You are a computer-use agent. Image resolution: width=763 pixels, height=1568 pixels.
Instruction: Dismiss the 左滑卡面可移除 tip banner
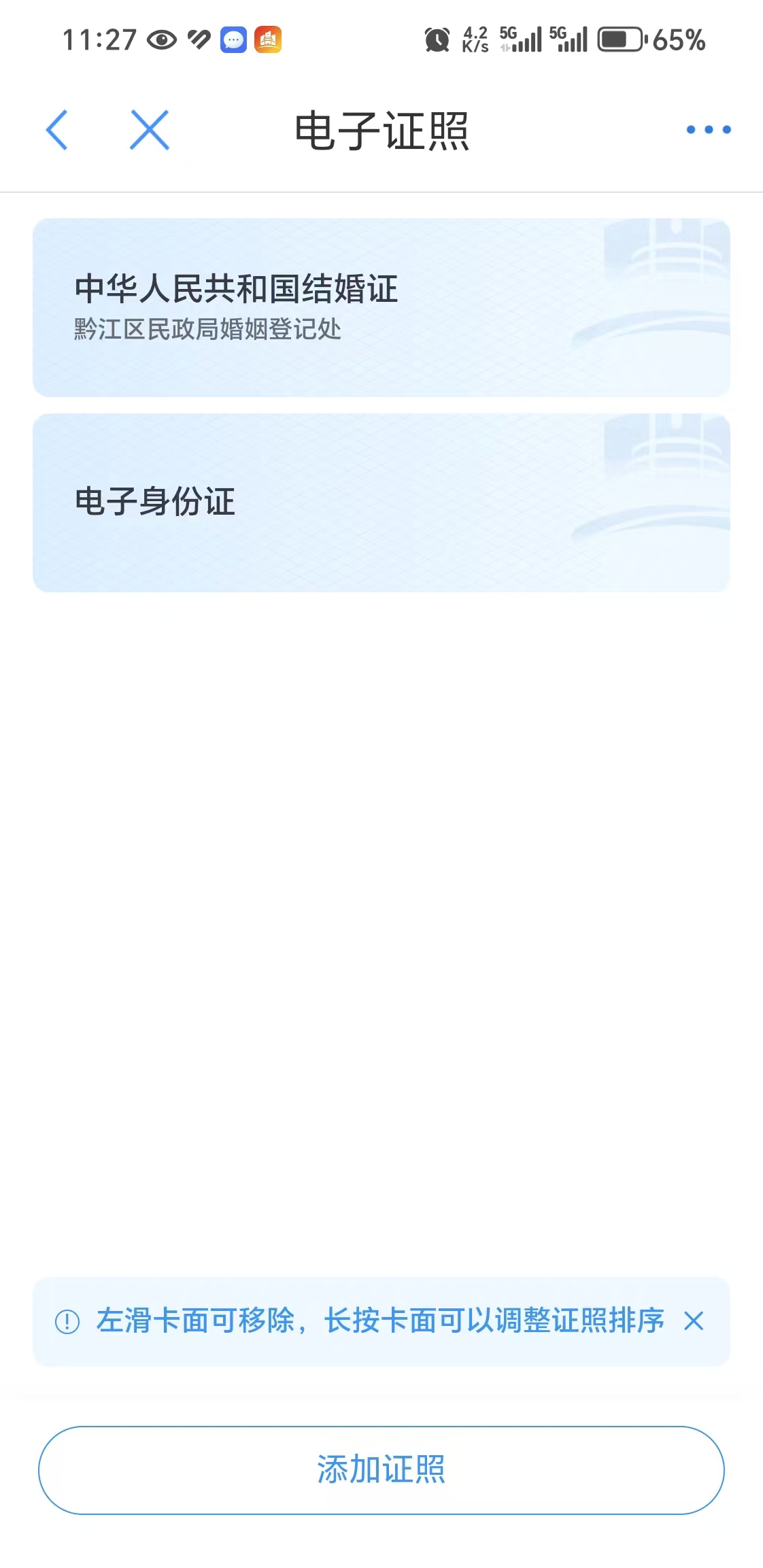point(694,1321)
